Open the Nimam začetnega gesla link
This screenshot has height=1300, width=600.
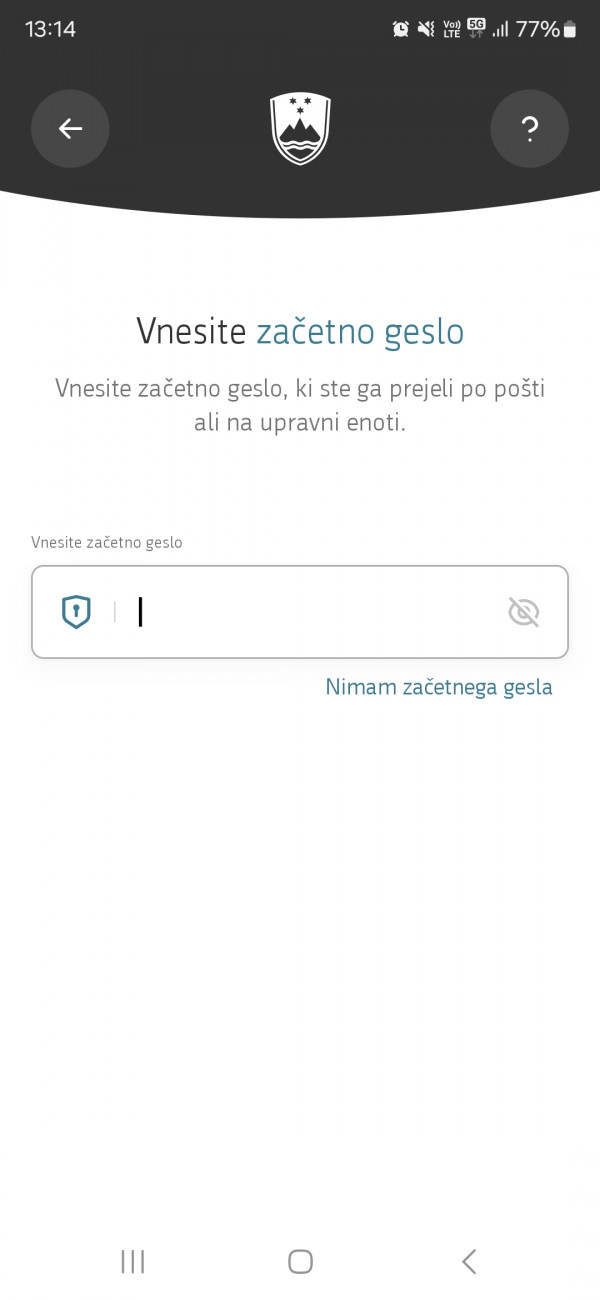coord(439,687)
